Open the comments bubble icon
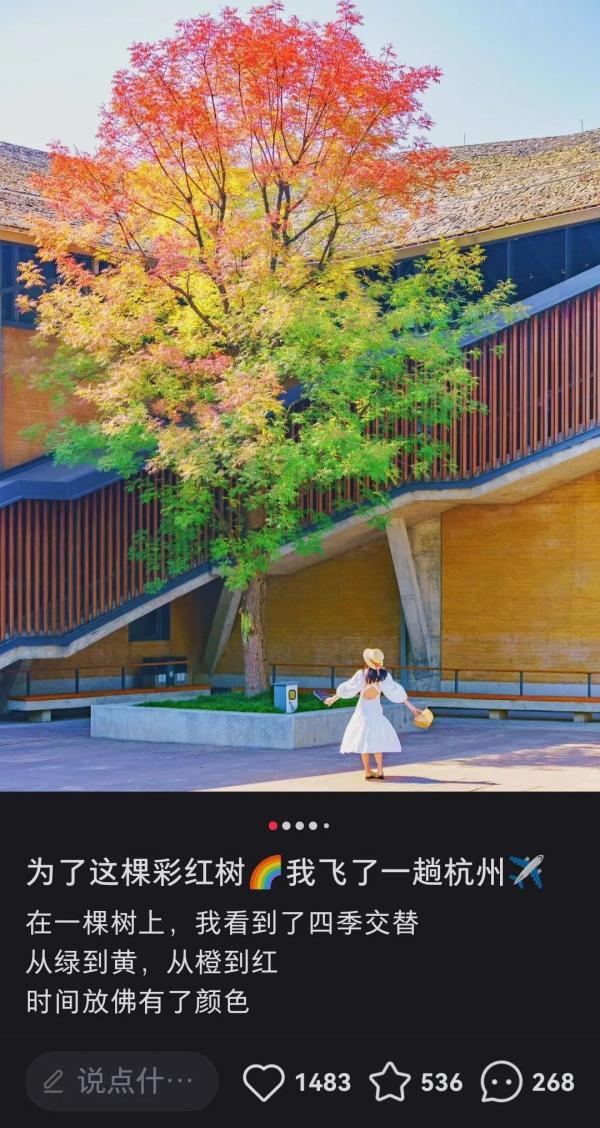Viewport: 600px width, 1128px height. tap(501, 1082)
